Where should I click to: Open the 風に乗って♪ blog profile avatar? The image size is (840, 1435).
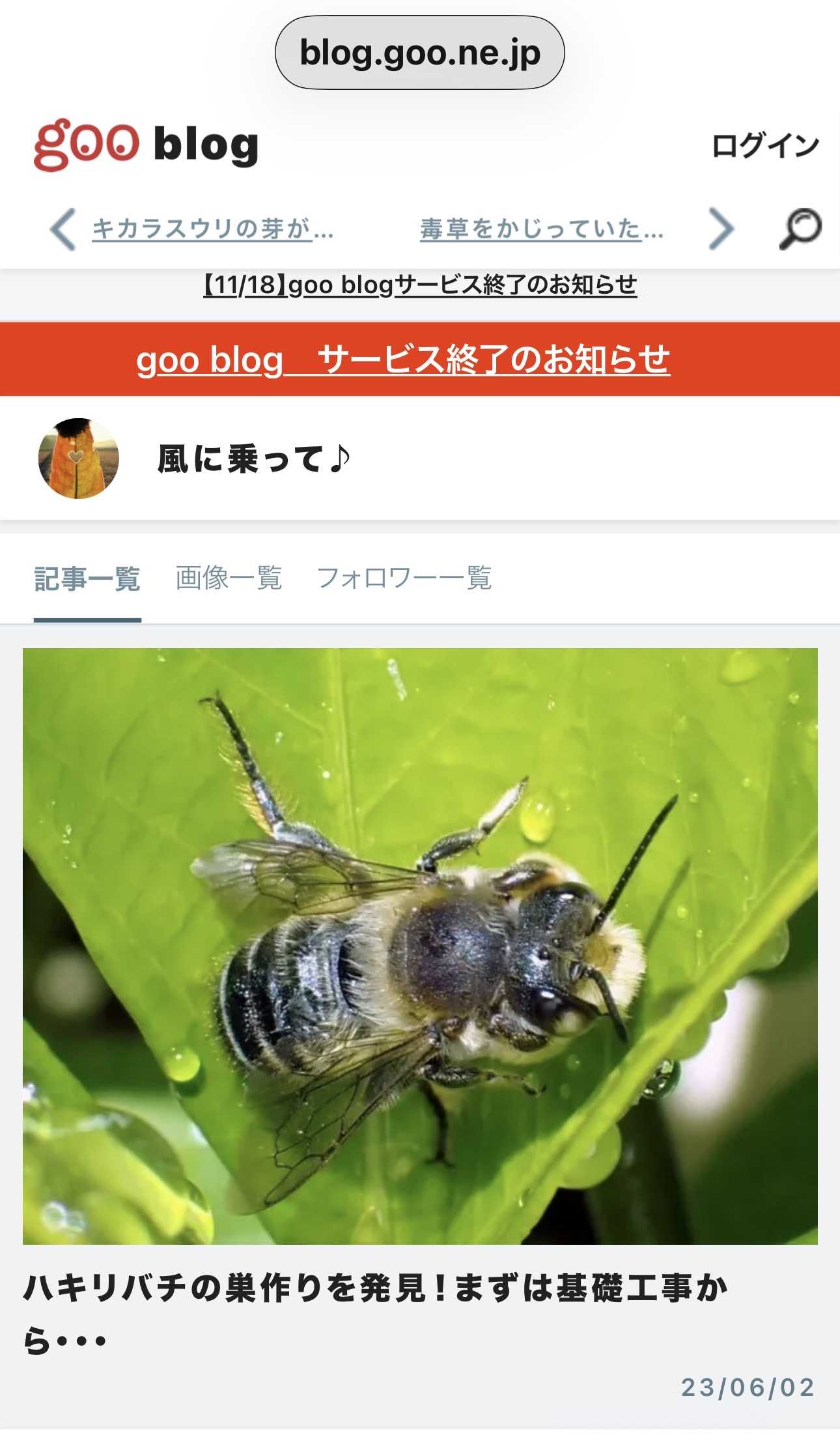pos(79,459)
